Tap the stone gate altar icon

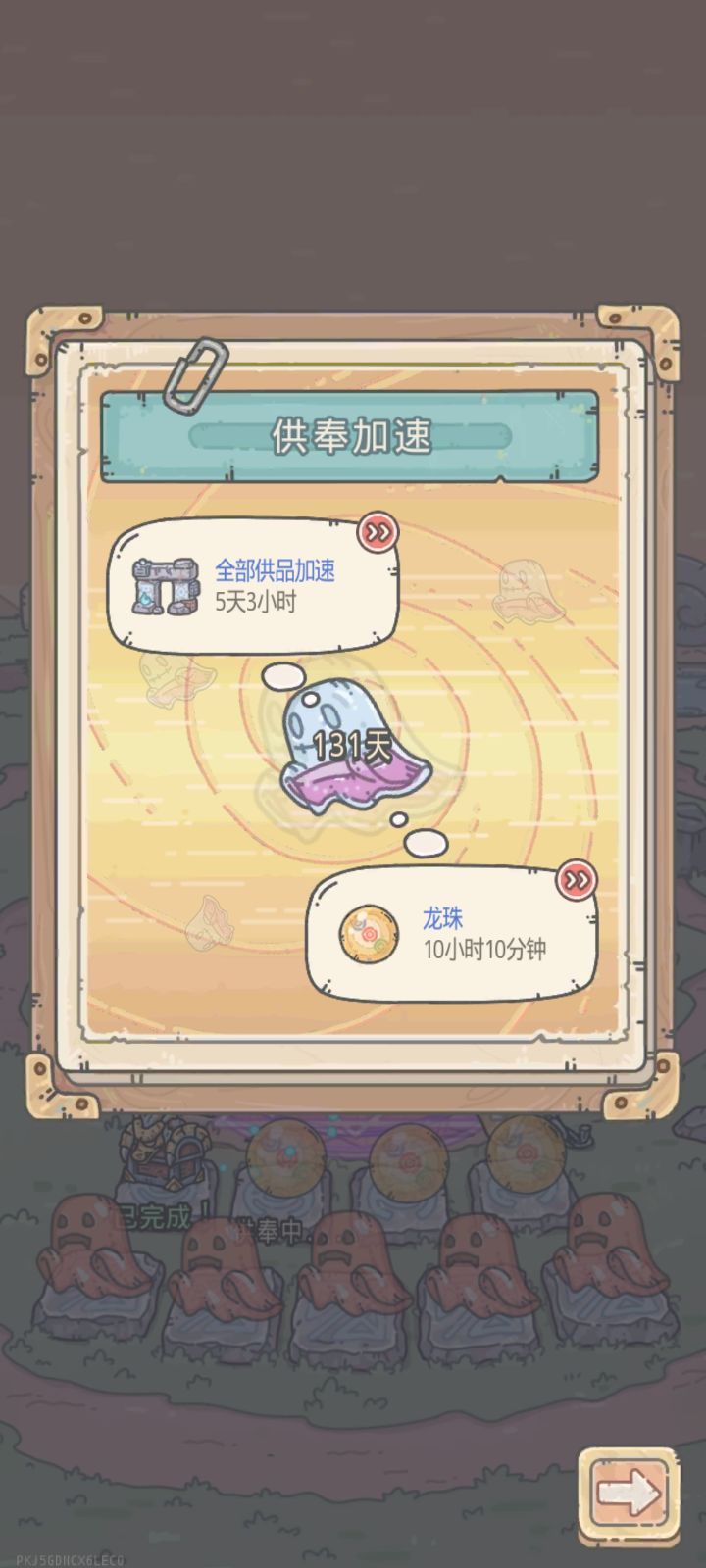[169, 585]
